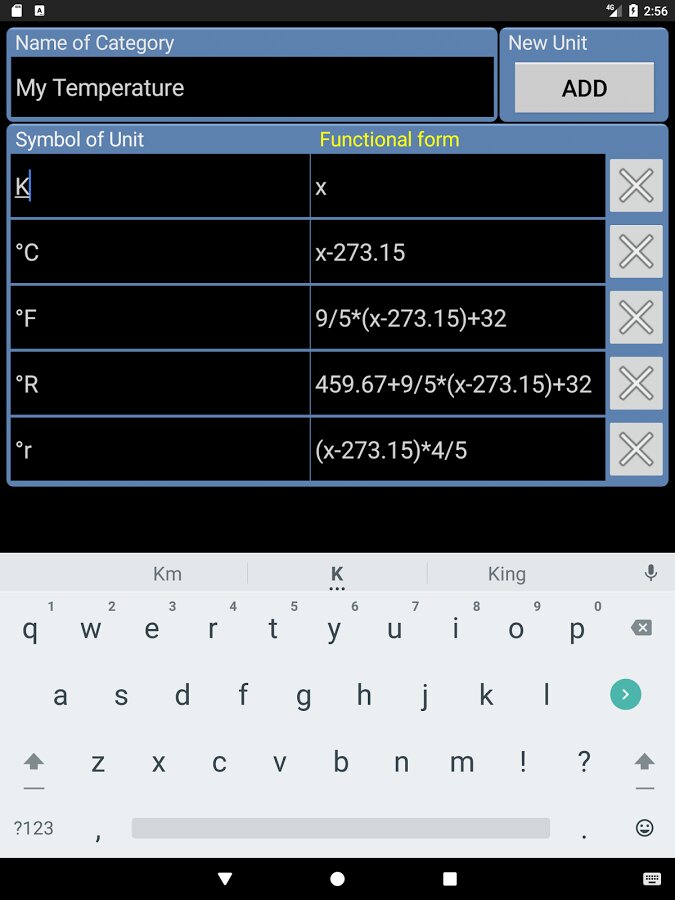Screen dimensions: 675x900
Task: Edit the (x-273.15)*4/5 functional form
Action: [457, 450]
